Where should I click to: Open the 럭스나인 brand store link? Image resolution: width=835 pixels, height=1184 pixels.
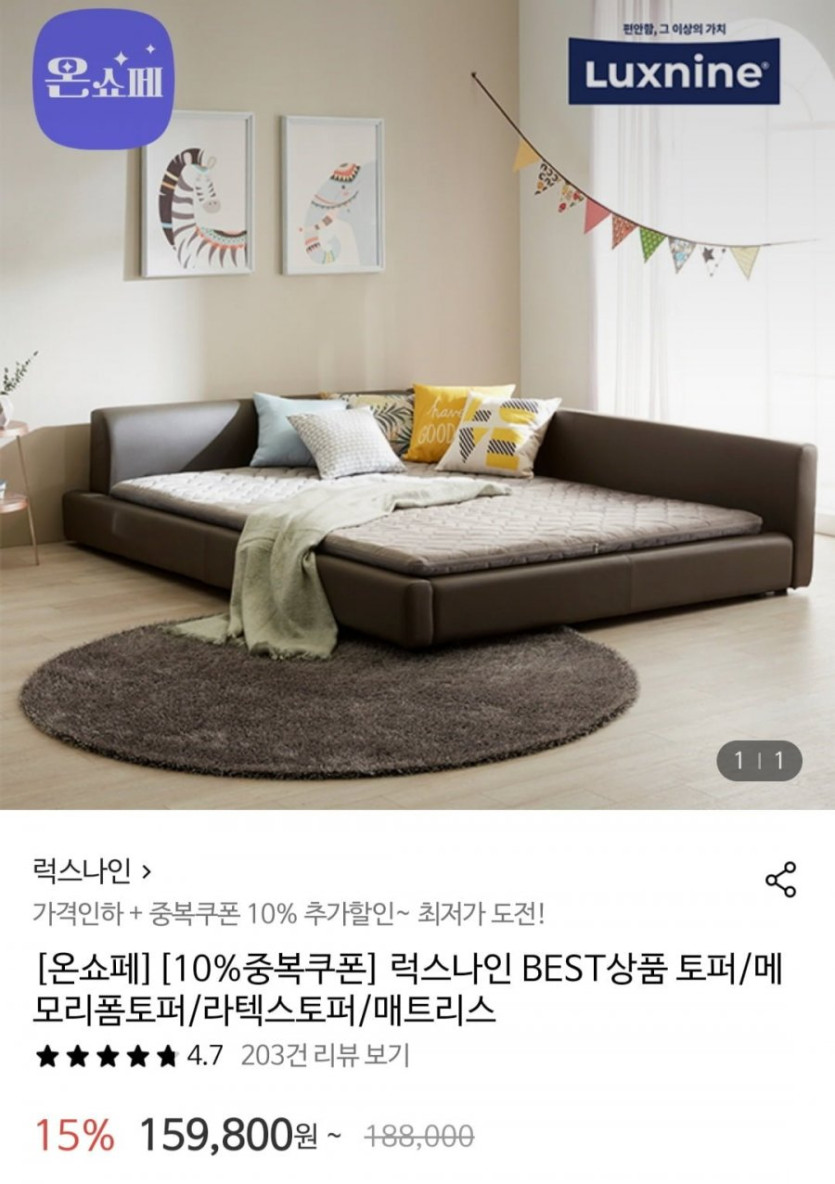pyautogui.click(x=92, y=871)
